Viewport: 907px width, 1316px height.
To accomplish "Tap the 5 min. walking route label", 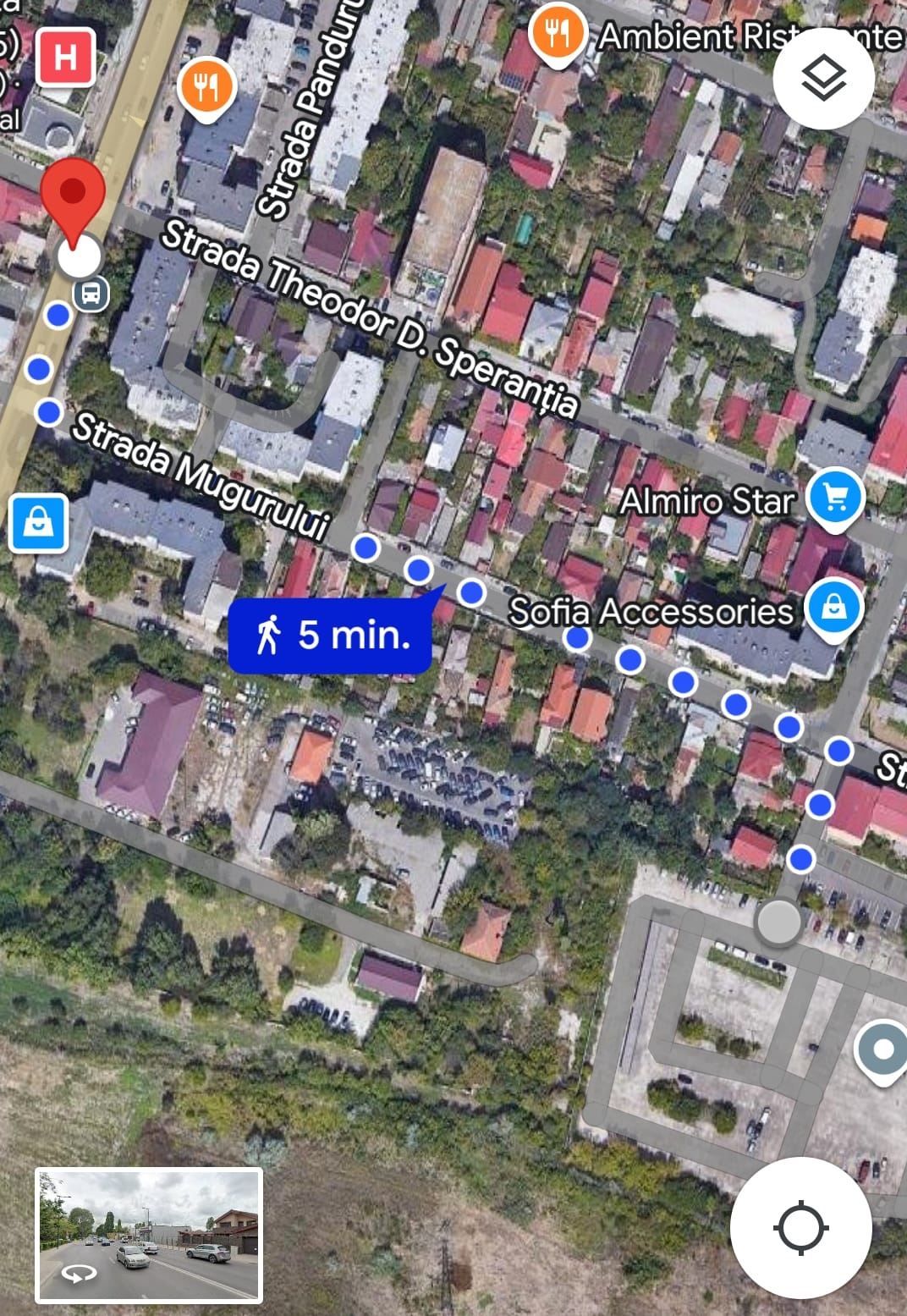I will tap(331, 635).
